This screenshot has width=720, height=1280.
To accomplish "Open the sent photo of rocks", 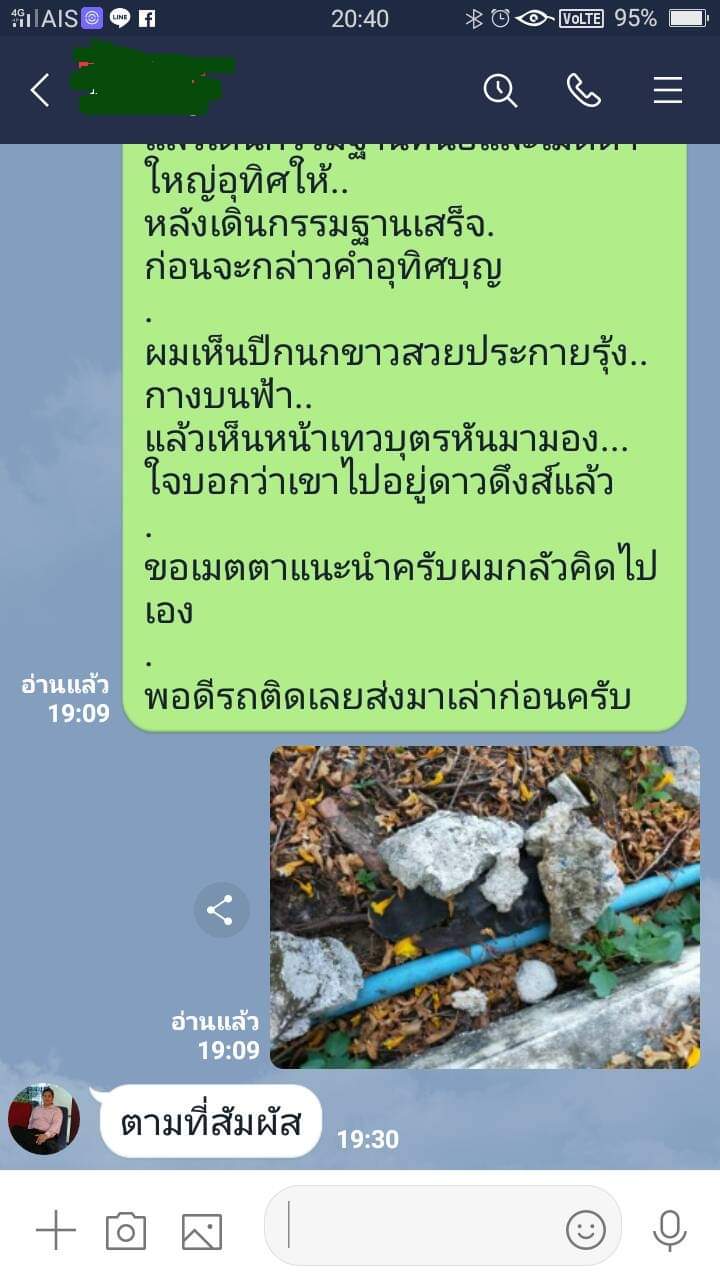I will (x=485, y=906).
